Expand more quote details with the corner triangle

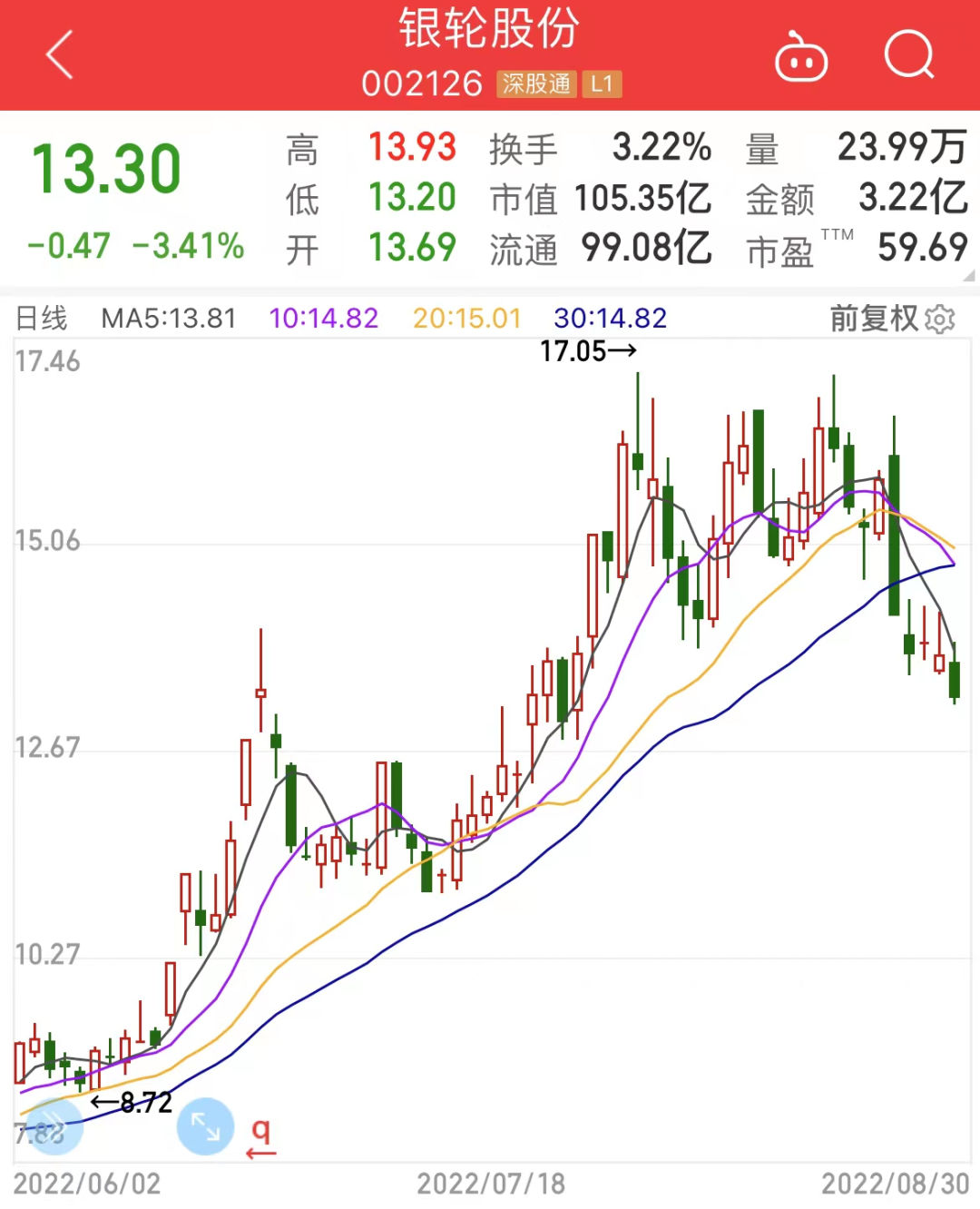968,275
